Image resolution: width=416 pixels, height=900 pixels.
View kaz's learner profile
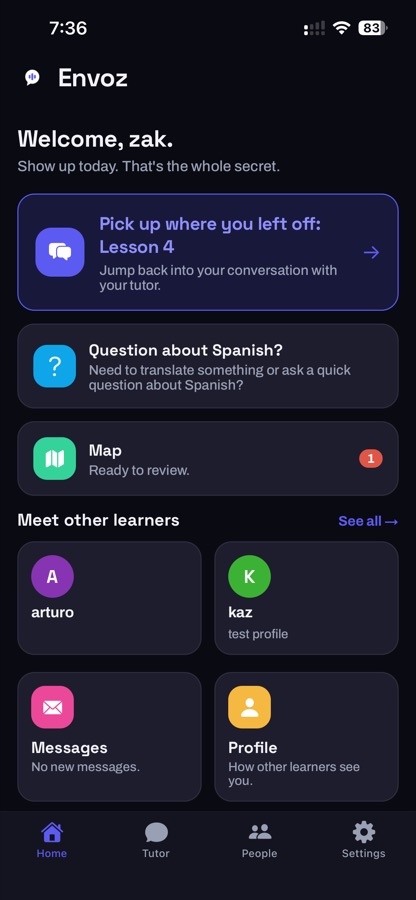(x=306, y=598)
